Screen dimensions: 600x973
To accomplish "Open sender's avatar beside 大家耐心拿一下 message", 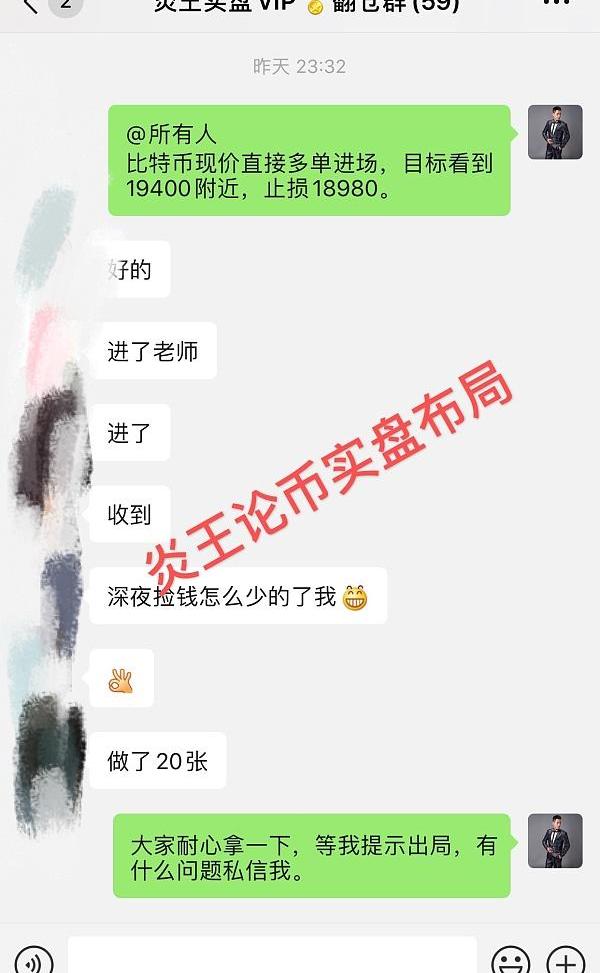I will point(555,840).
